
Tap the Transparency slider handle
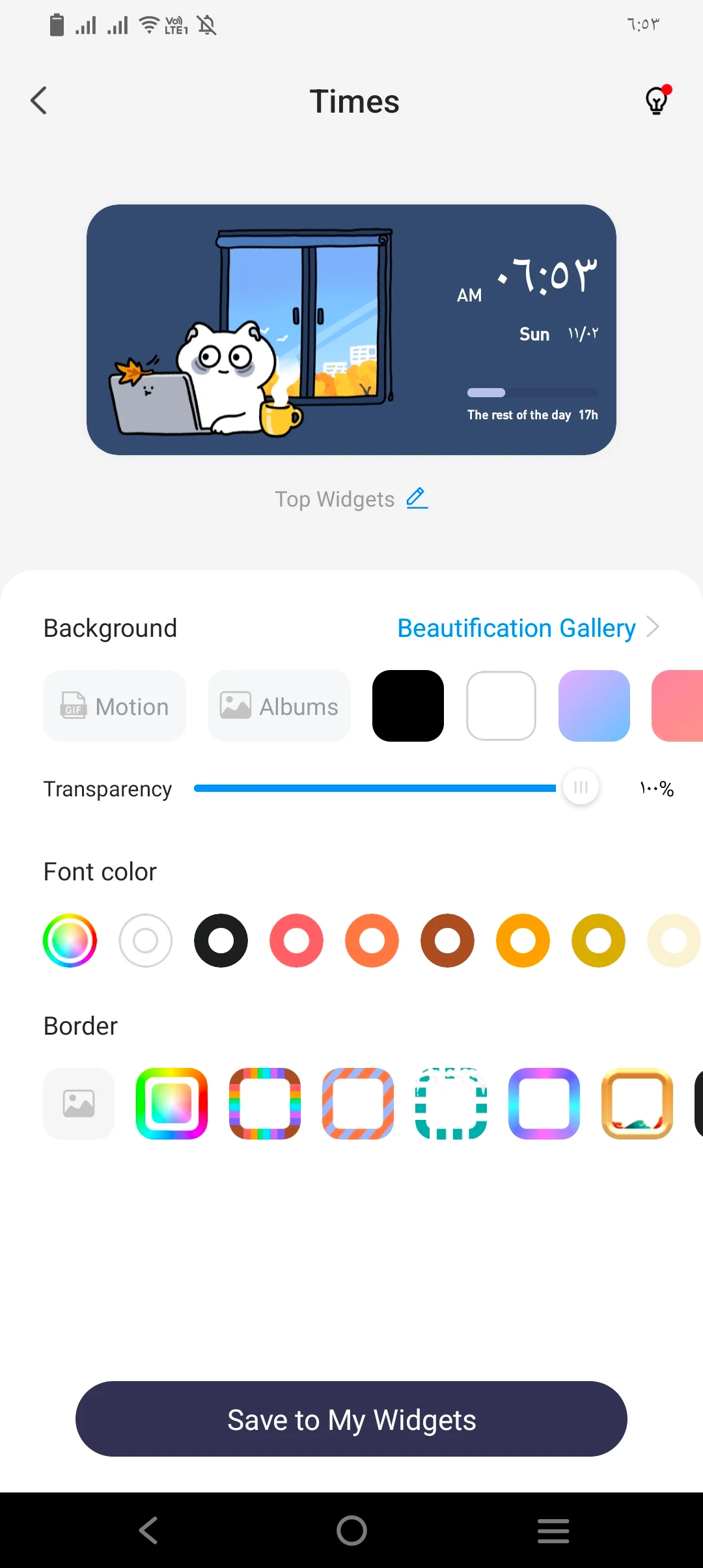581,788
